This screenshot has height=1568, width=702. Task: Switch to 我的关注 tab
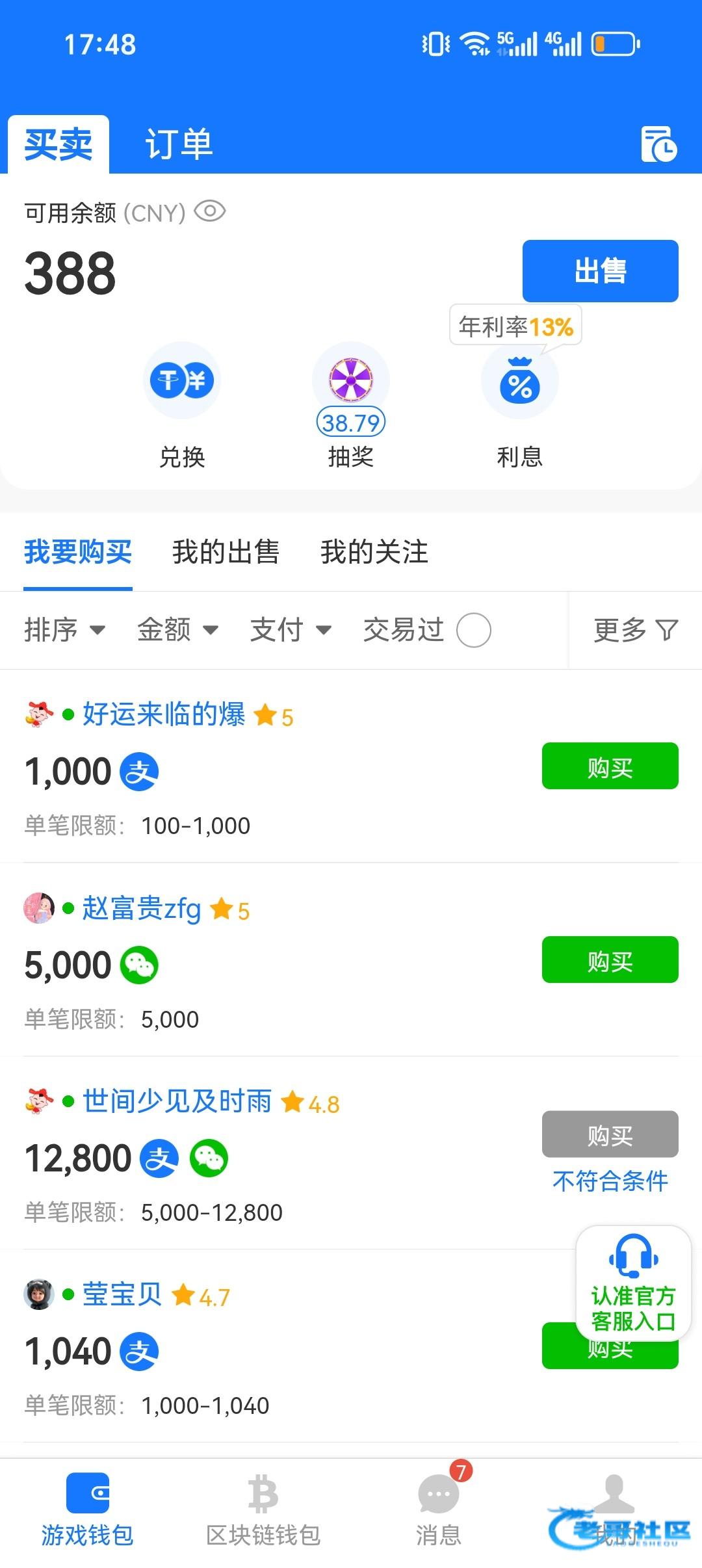coord(374,553)
